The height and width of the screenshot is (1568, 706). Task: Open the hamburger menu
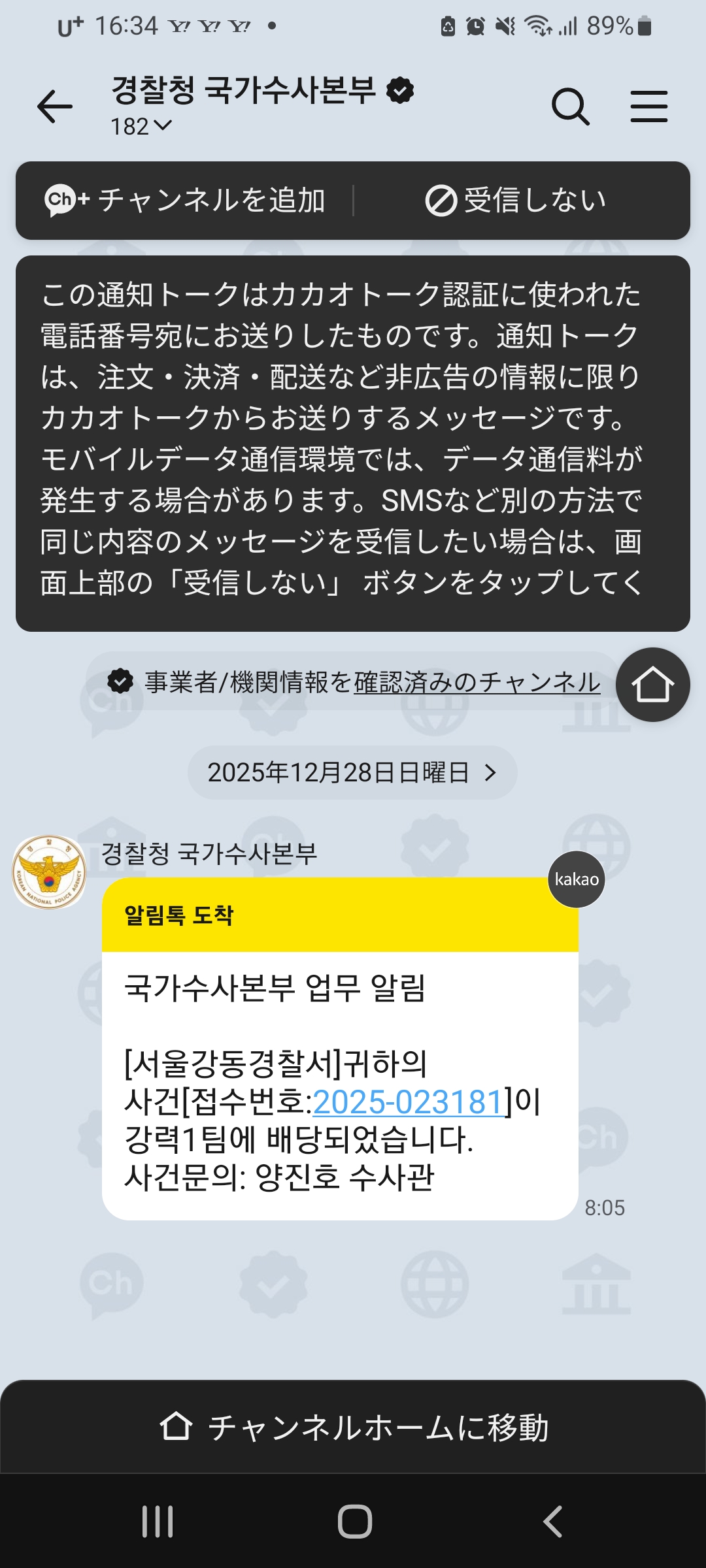pos(648,106)
